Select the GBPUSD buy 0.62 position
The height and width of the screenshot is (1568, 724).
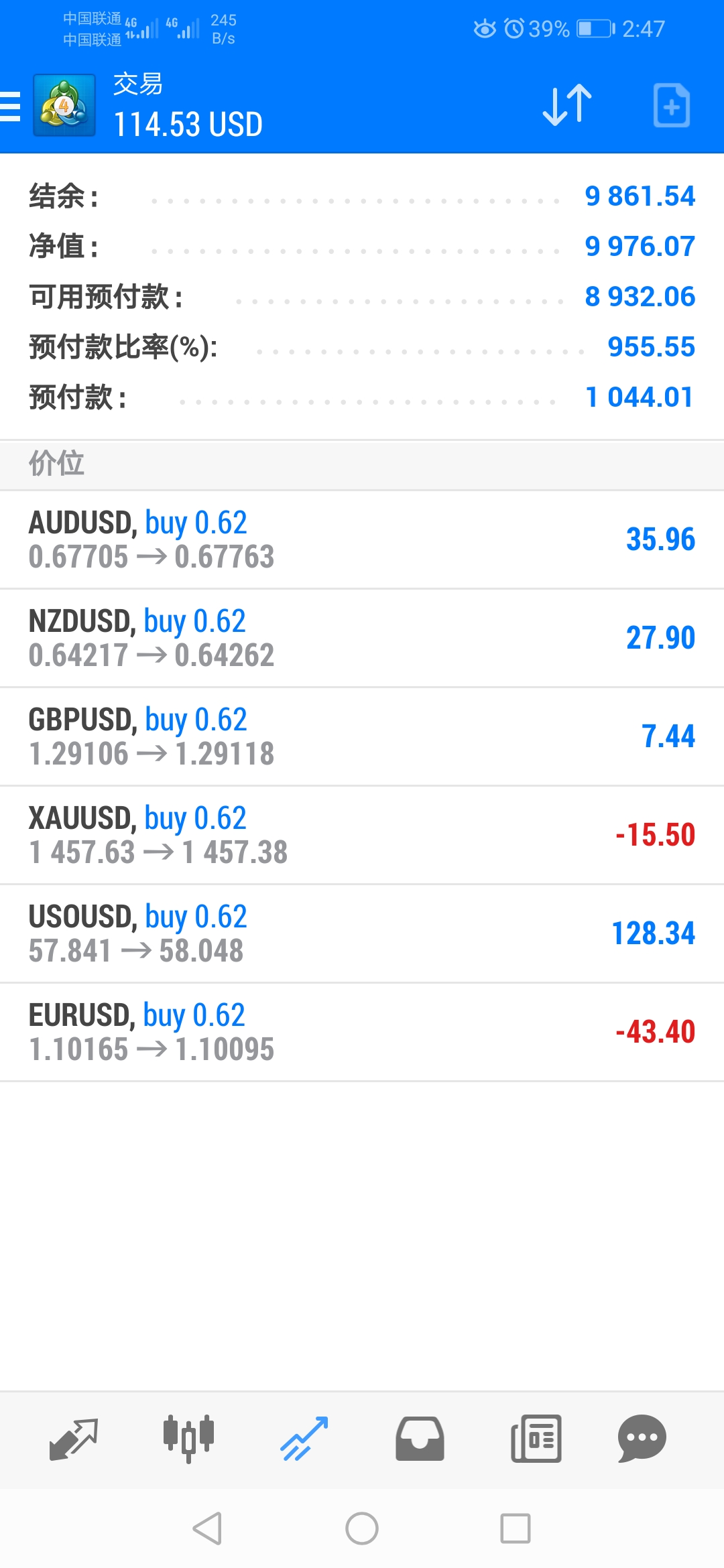tap(362, 736)
